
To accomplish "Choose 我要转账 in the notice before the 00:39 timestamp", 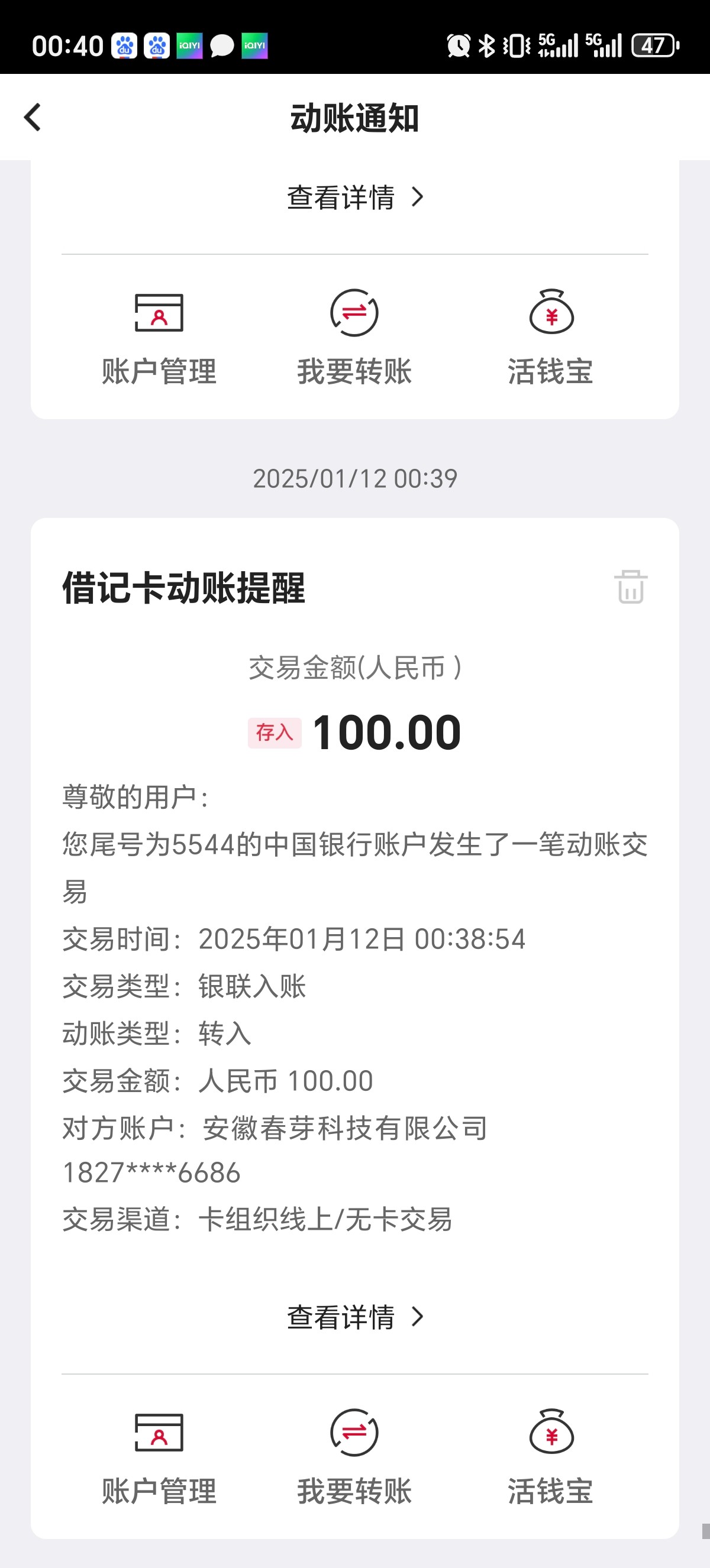I will tap(354, 336).
